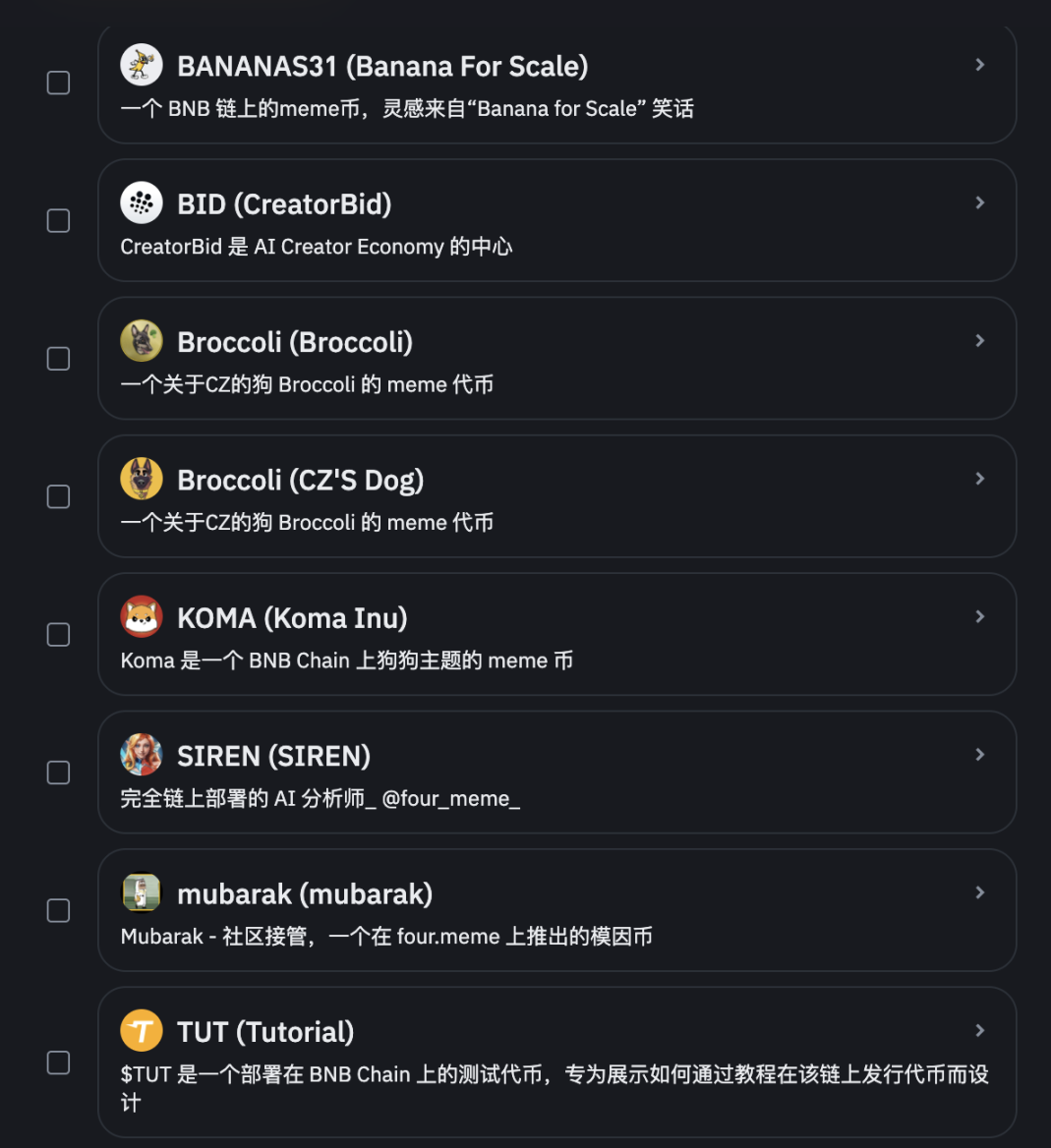Click the Broccoli (CZ'S Dog) yellow logo
Viewport: 1051px width, 1148px height.
tap(141, 478)
